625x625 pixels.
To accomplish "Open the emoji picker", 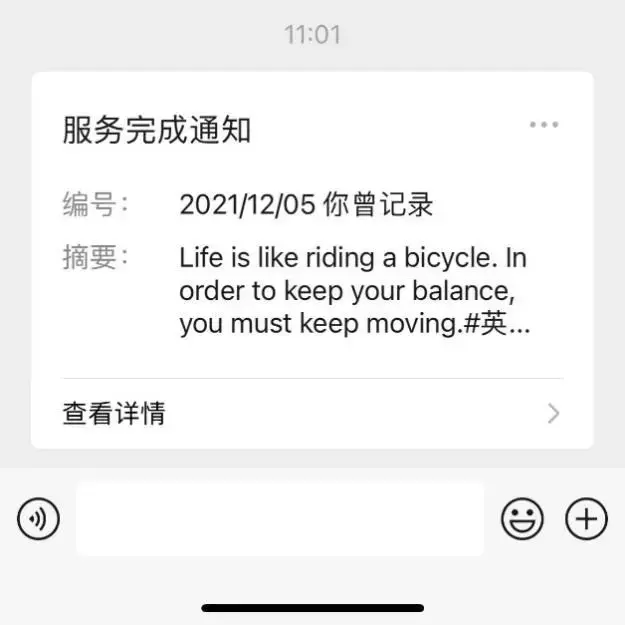I will (522, 519).
